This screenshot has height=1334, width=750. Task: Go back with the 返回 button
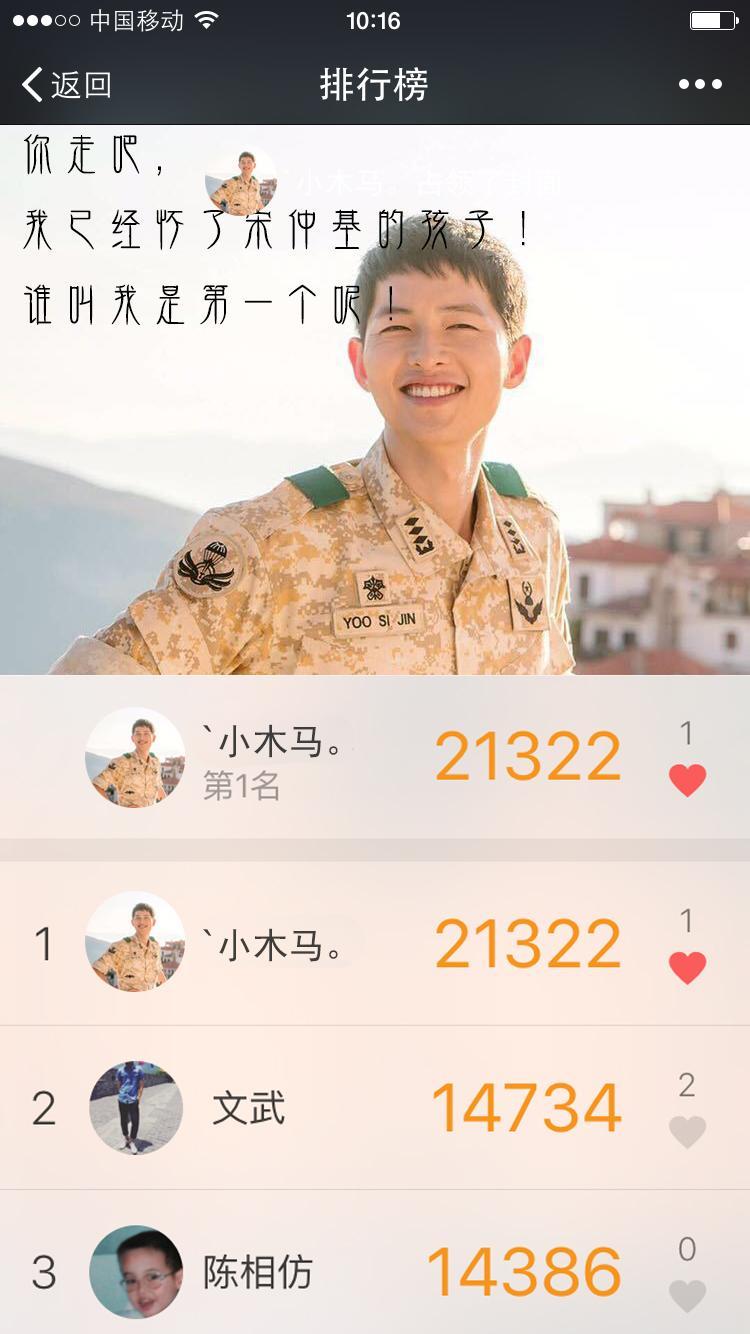tap(66, 85)
